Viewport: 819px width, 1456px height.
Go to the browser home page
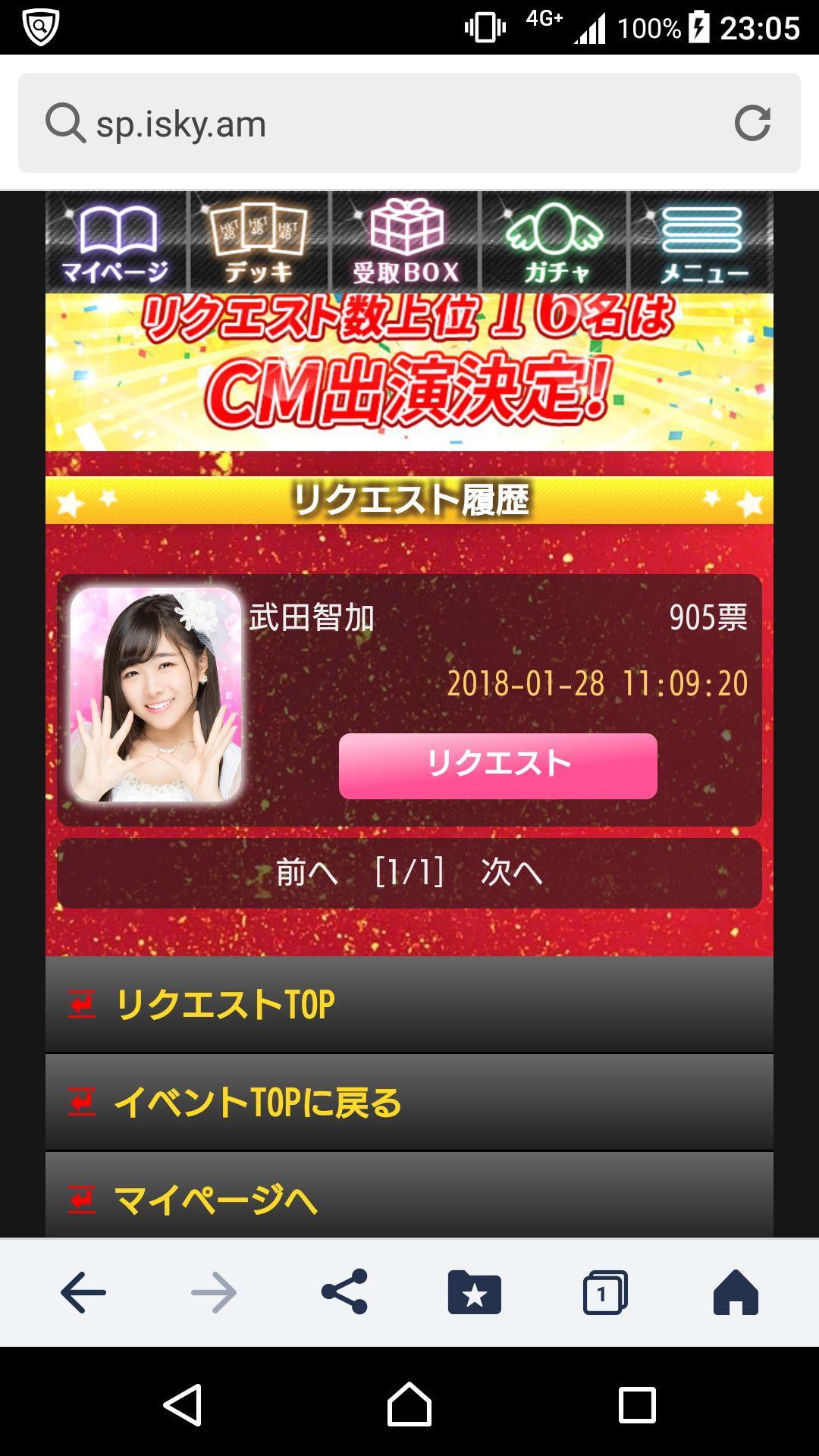736,1292
